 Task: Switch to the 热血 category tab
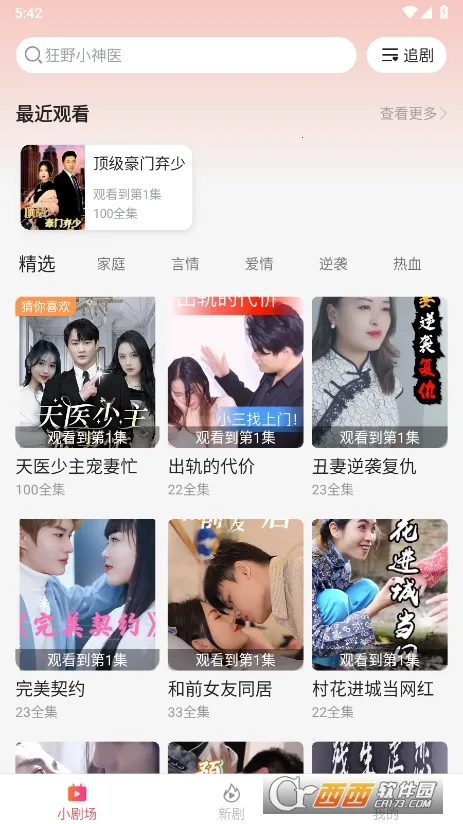[407, 264]
